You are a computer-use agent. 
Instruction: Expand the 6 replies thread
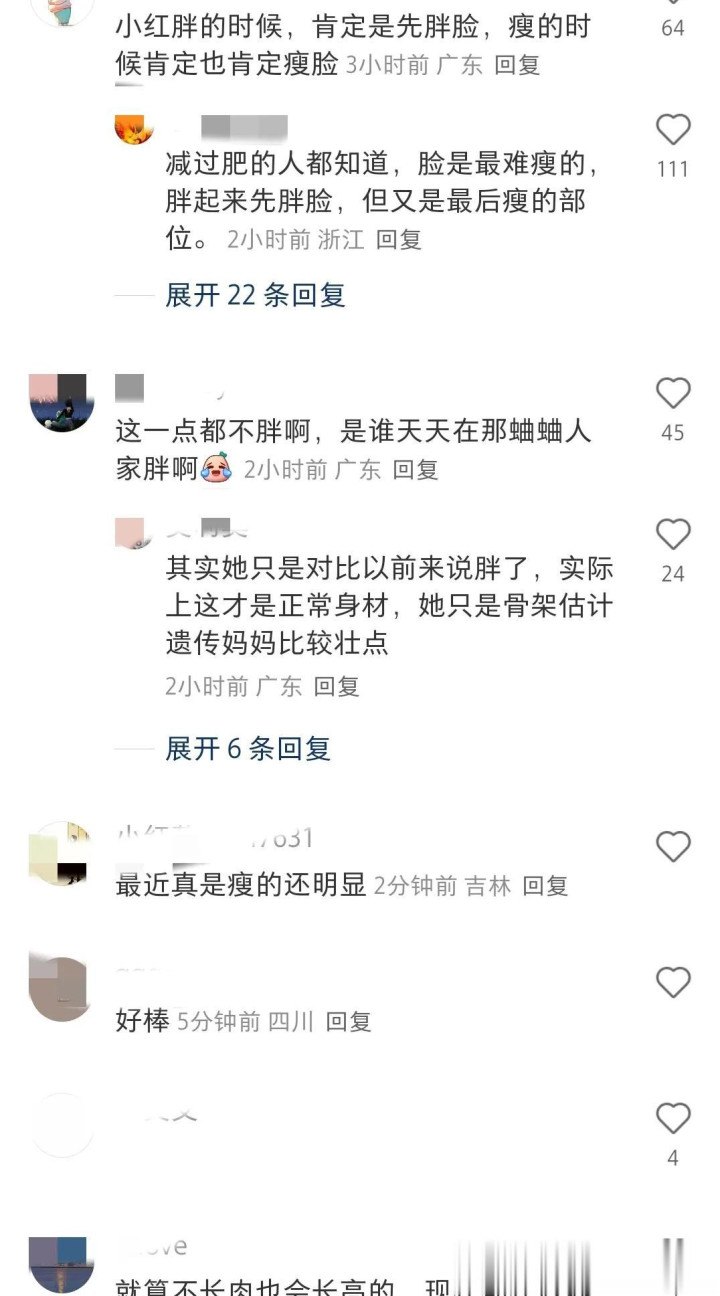point(247,748)
